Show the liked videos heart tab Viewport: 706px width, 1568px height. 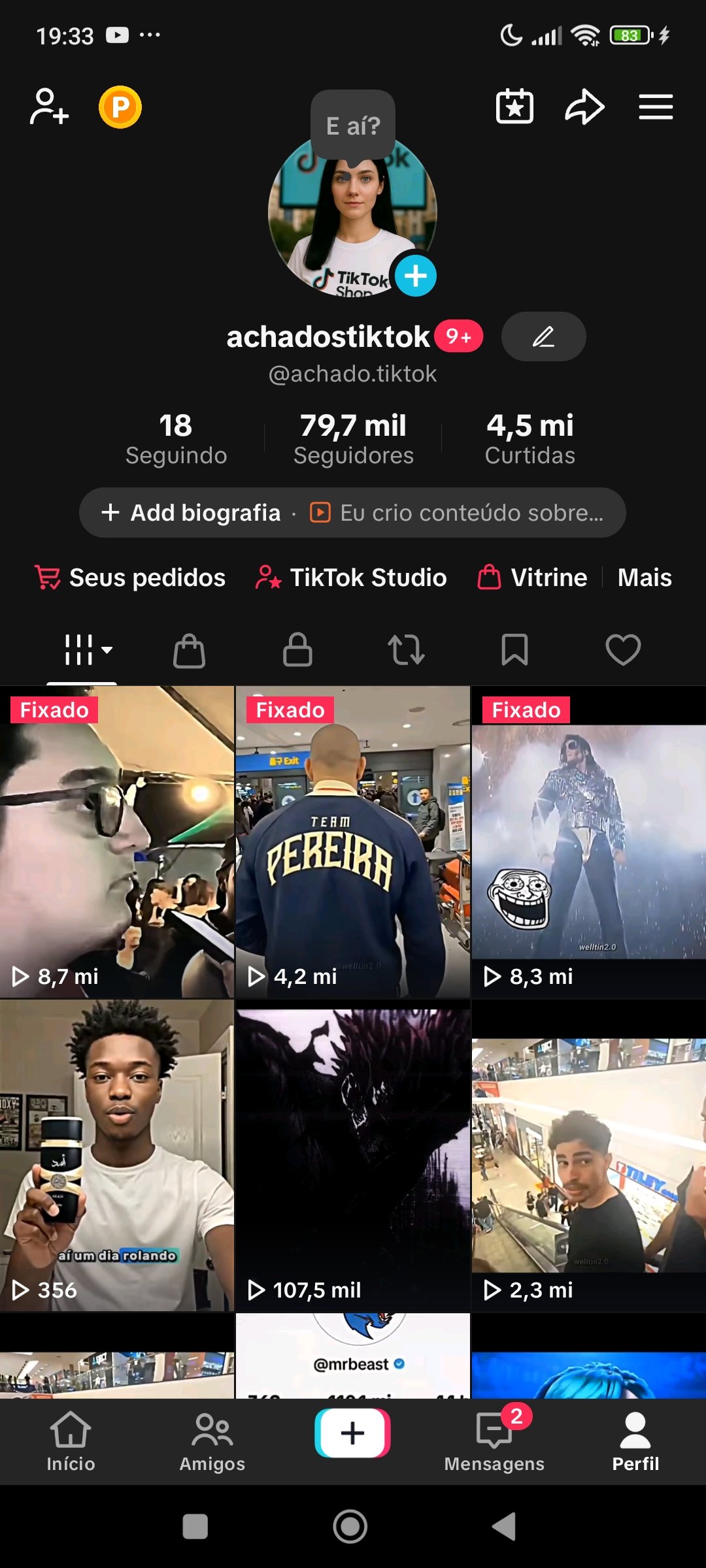click(x=623, y=650)
